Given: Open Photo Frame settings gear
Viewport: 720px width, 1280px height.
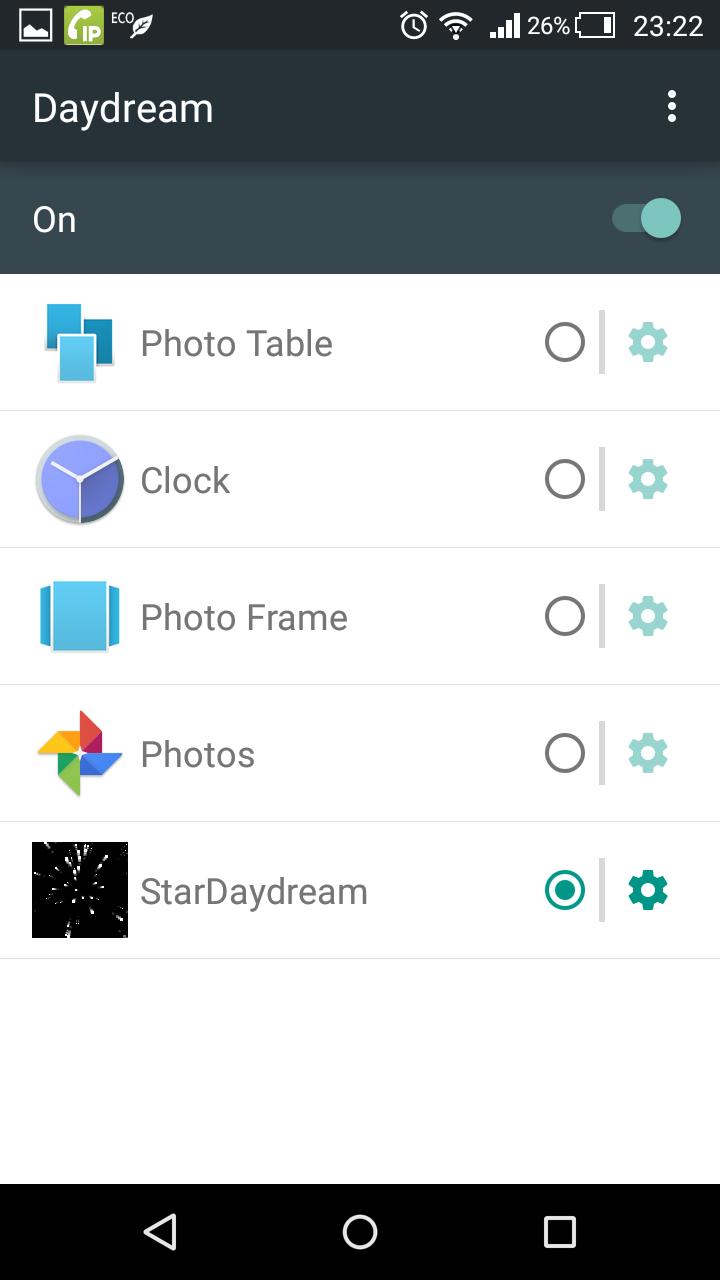Looking at the screenshot, I should click(648, 617).
